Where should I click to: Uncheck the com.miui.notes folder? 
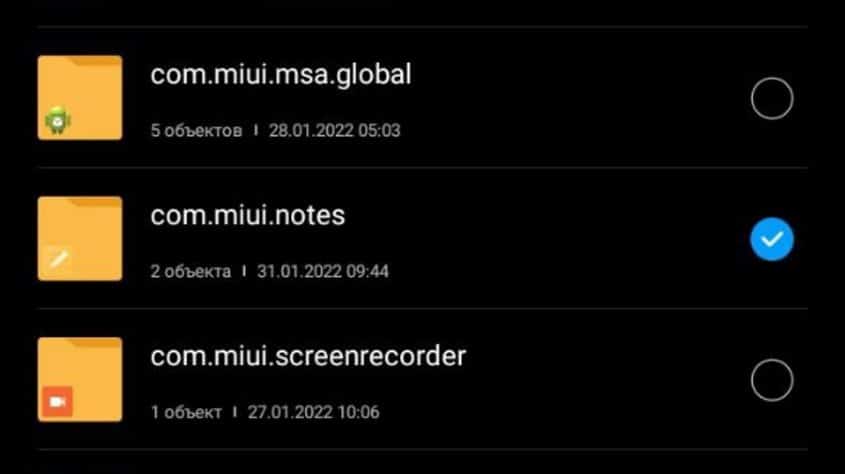click(x=771, y=239)
